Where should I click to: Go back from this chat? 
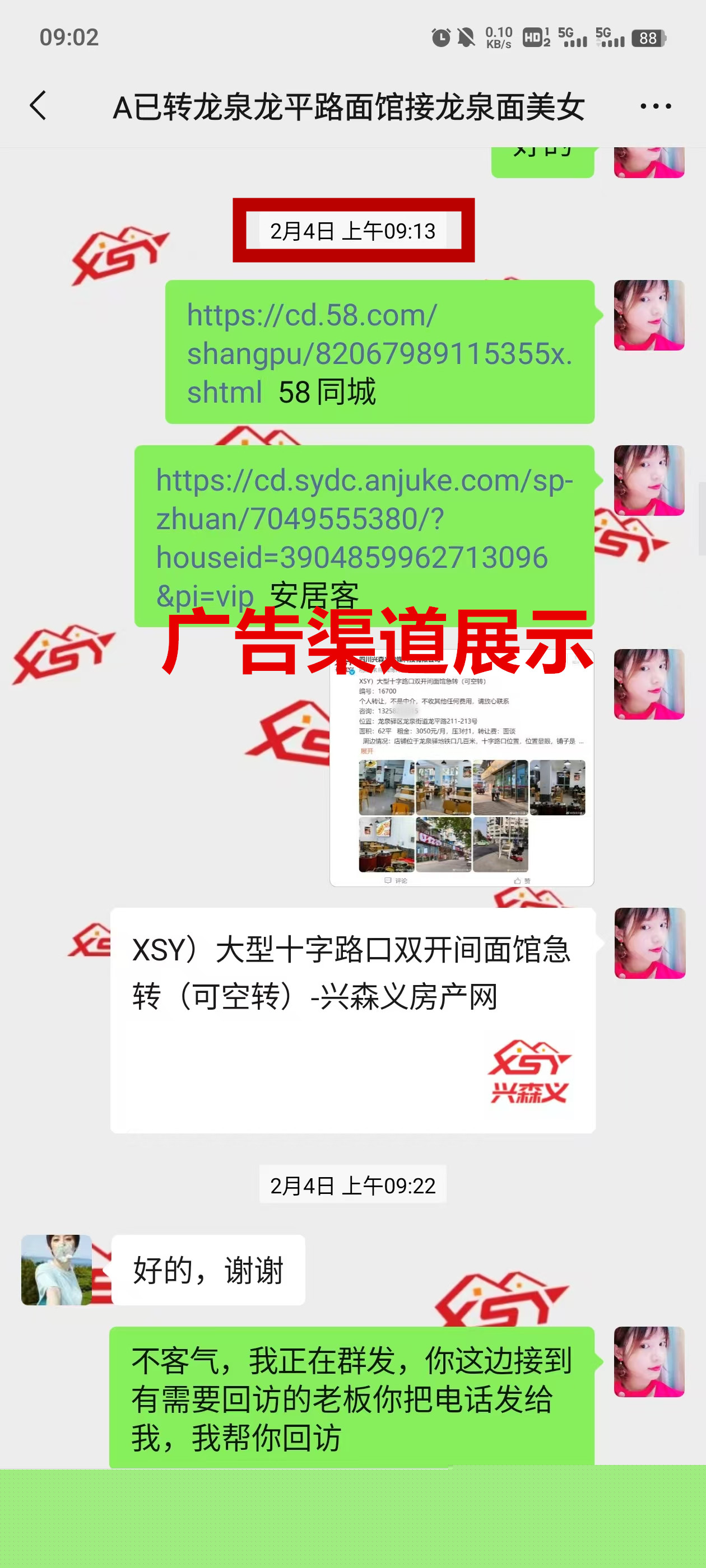[x=38, y=106]
